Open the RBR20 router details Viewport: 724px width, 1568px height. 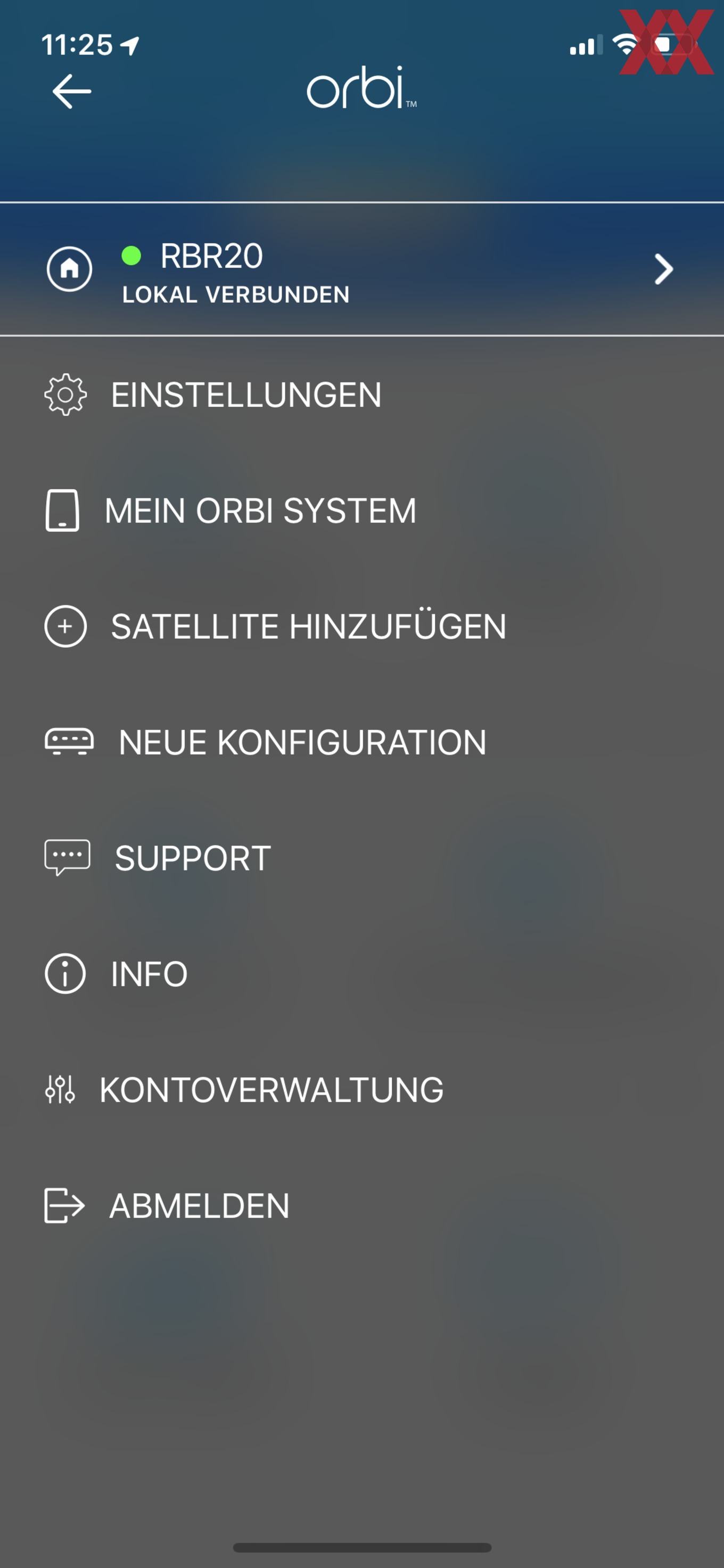coord(362,269)
